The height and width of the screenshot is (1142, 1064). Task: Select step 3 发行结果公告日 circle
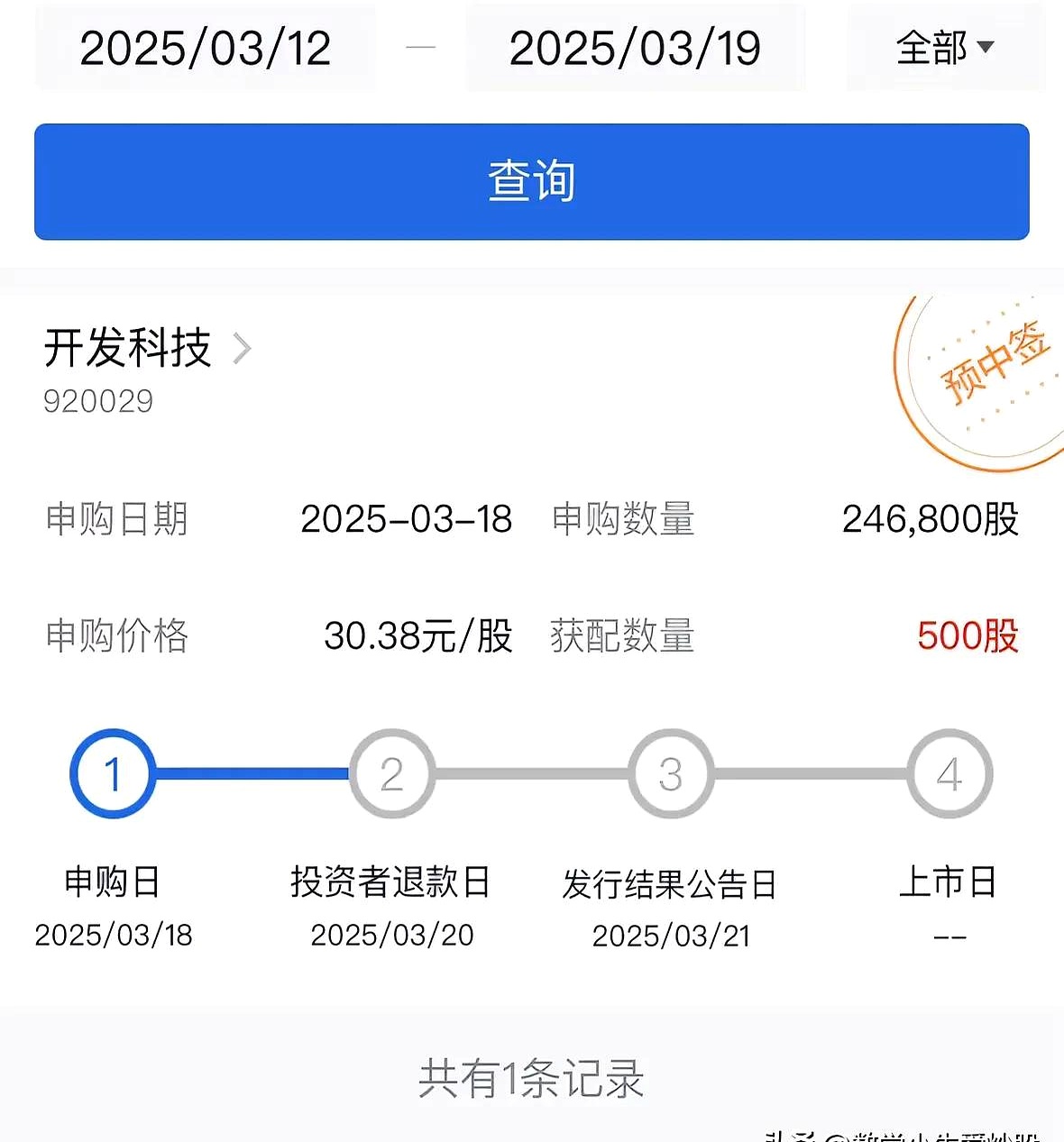coord(670,774)
